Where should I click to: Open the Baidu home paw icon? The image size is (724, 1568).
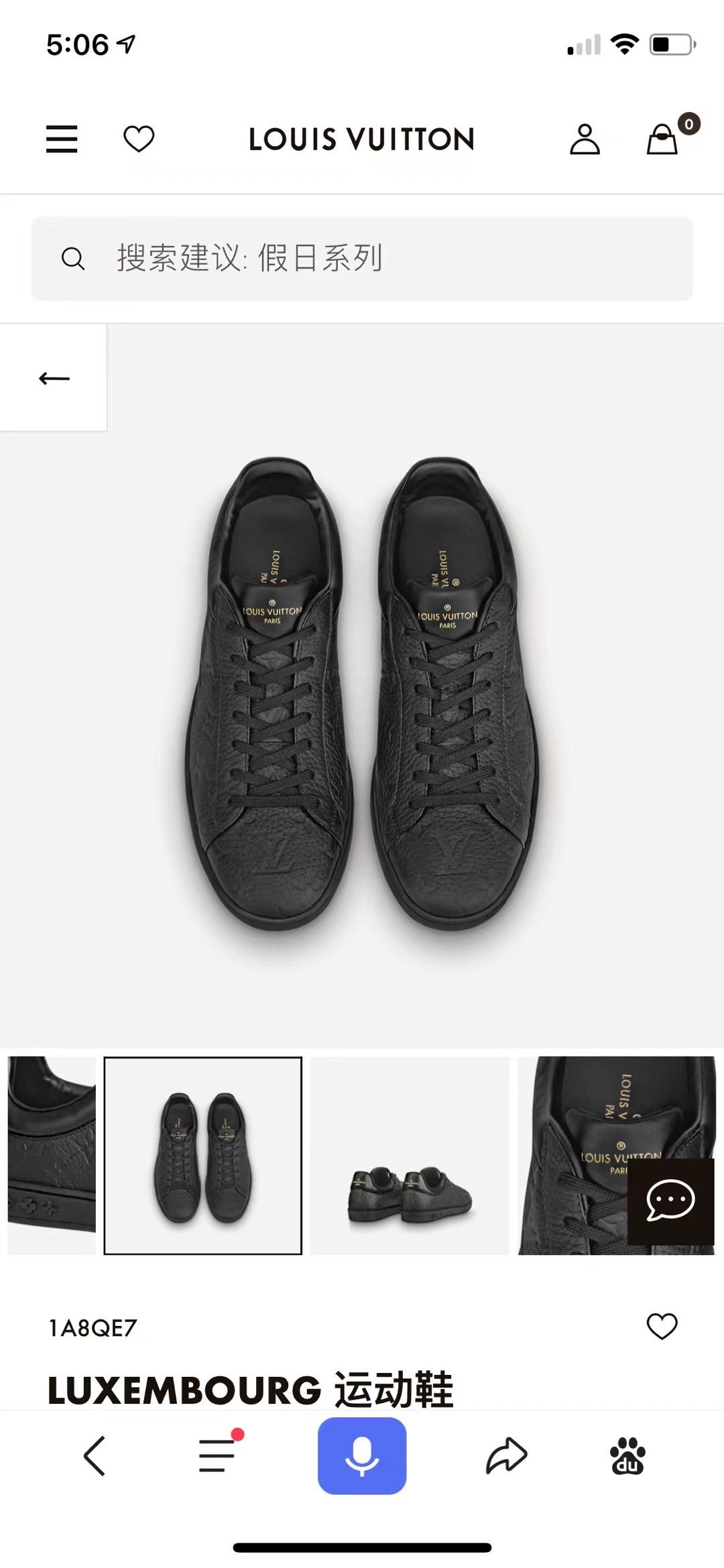627,1455
